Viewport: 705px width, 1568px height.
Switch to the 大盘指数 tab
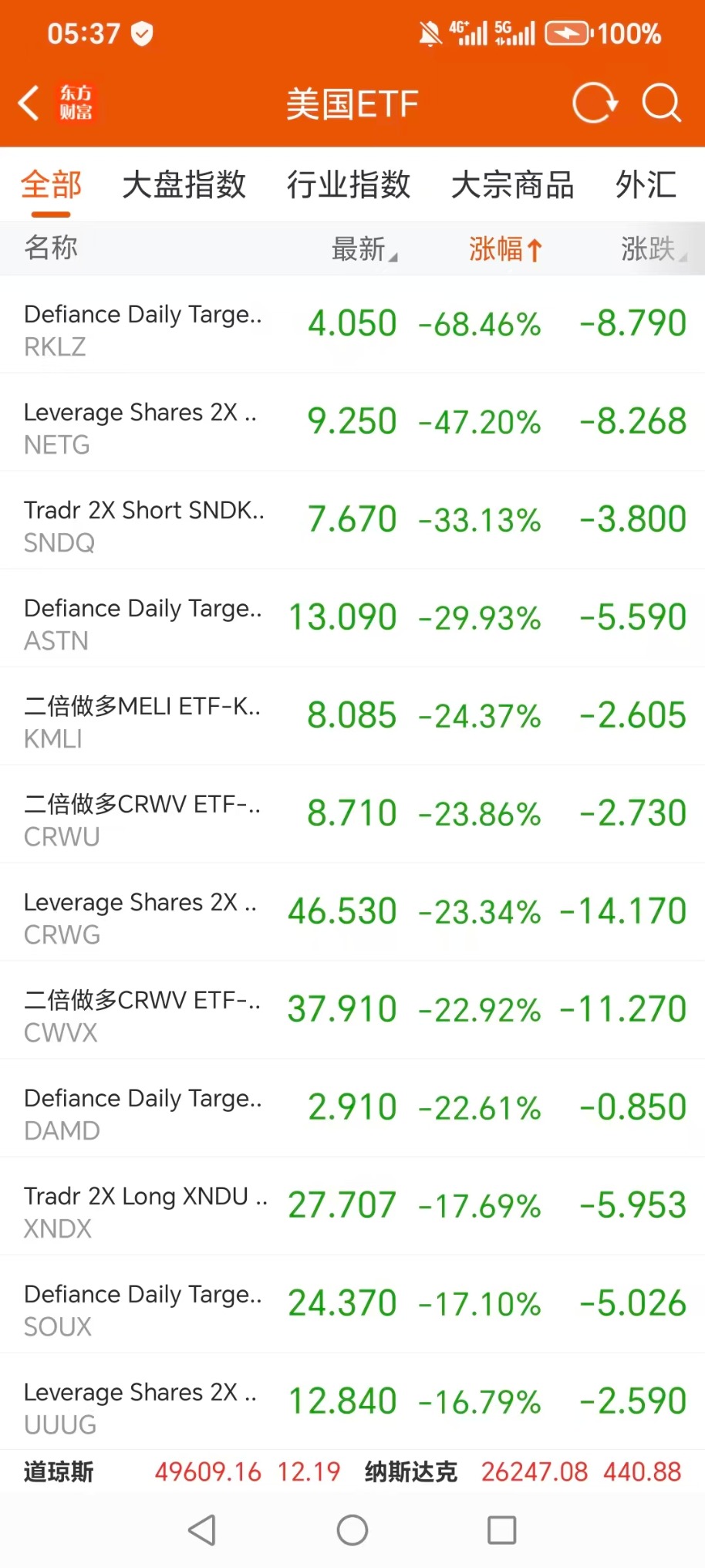click(184, 185)
